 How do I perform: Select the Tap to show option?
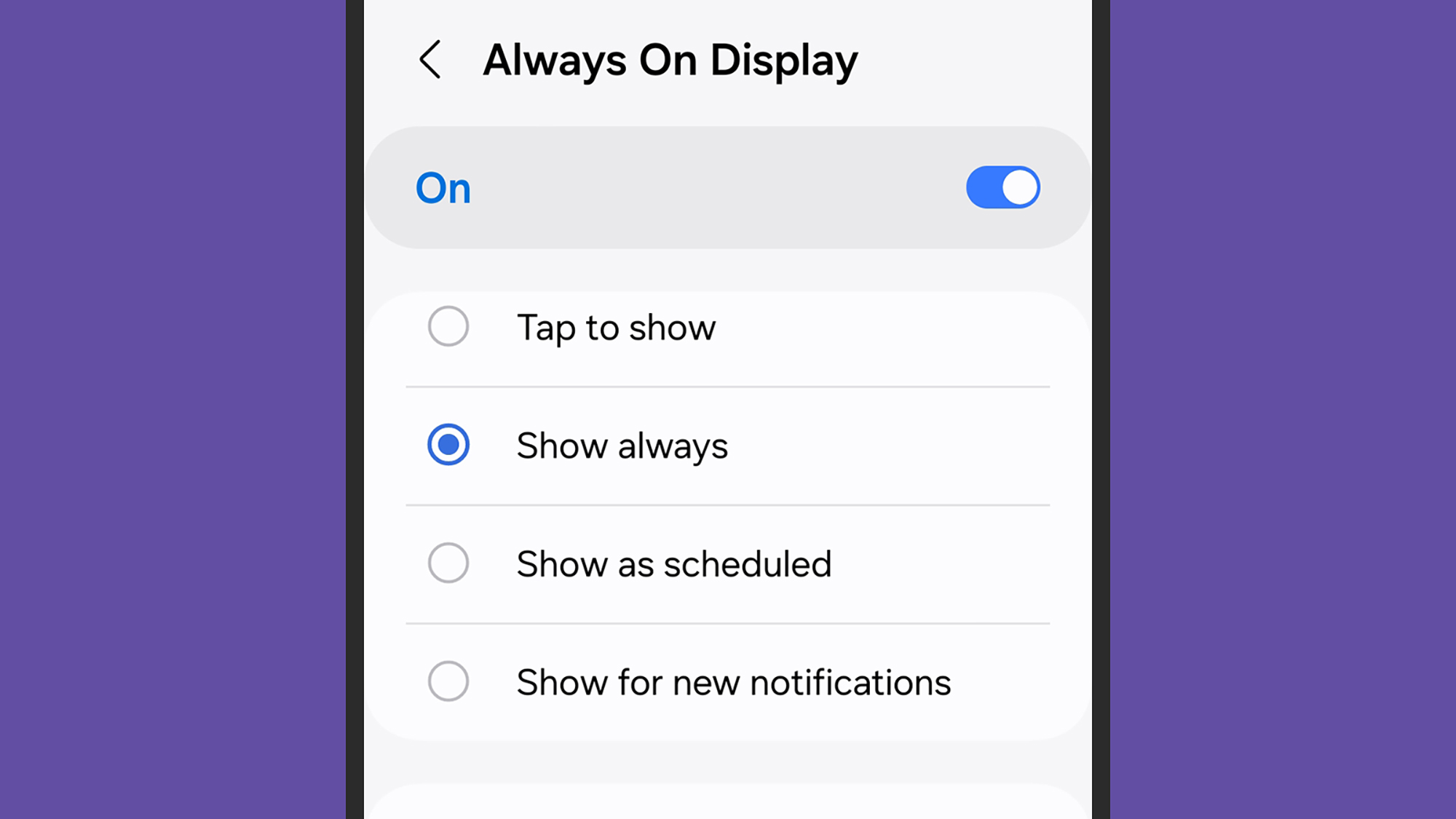pos(448,327)
